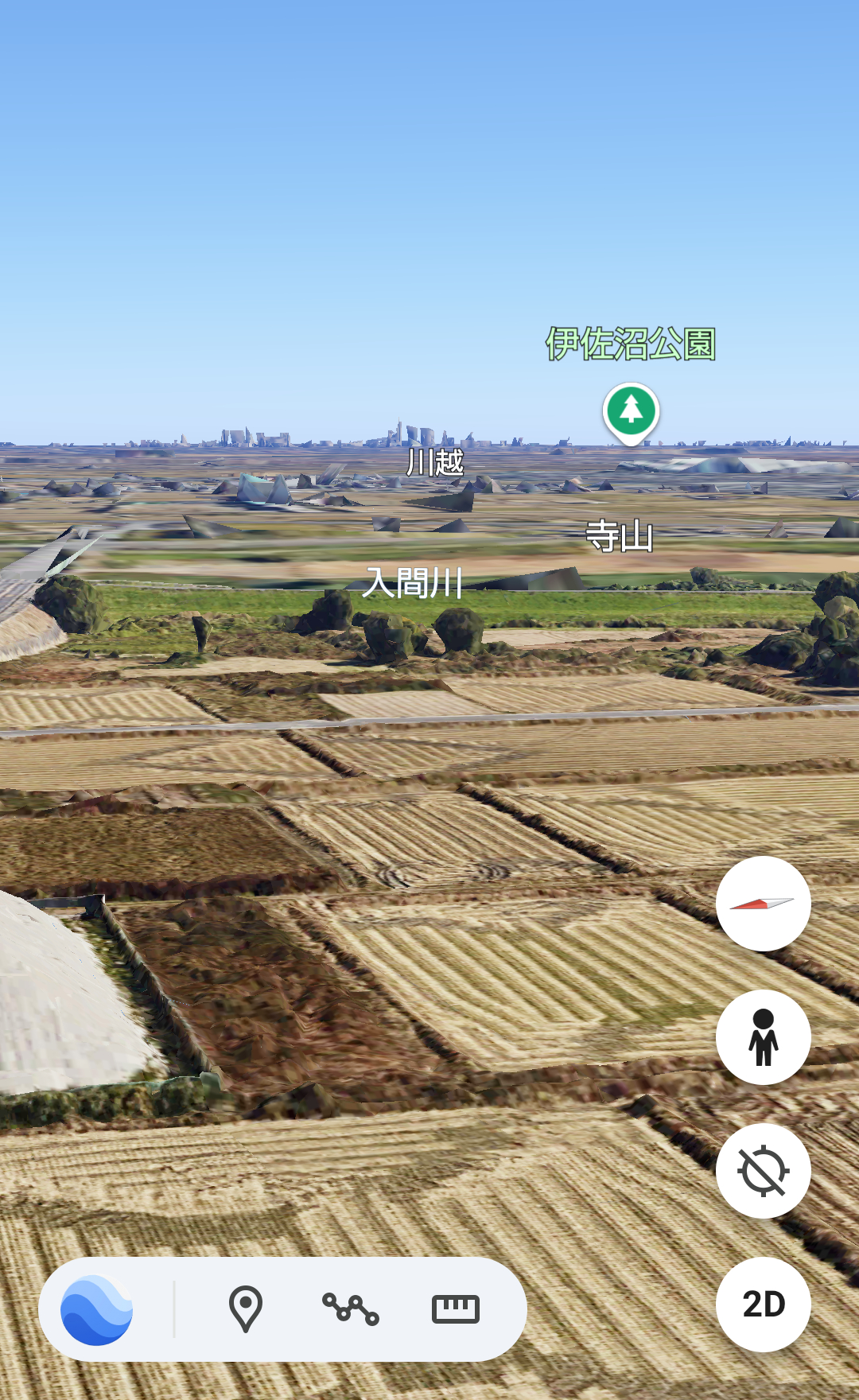Add a placemark pin
The image size is (859, 1400).
(246, 1309)
